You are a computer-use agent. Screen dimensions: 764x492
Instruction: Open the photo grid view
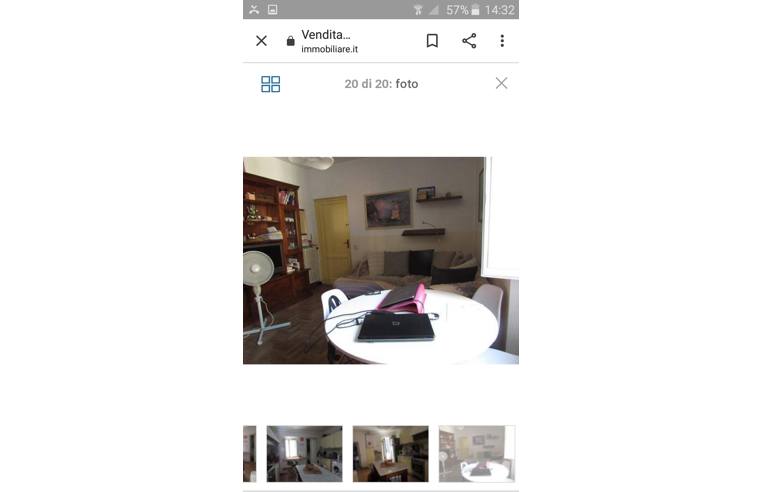[270, 84]
